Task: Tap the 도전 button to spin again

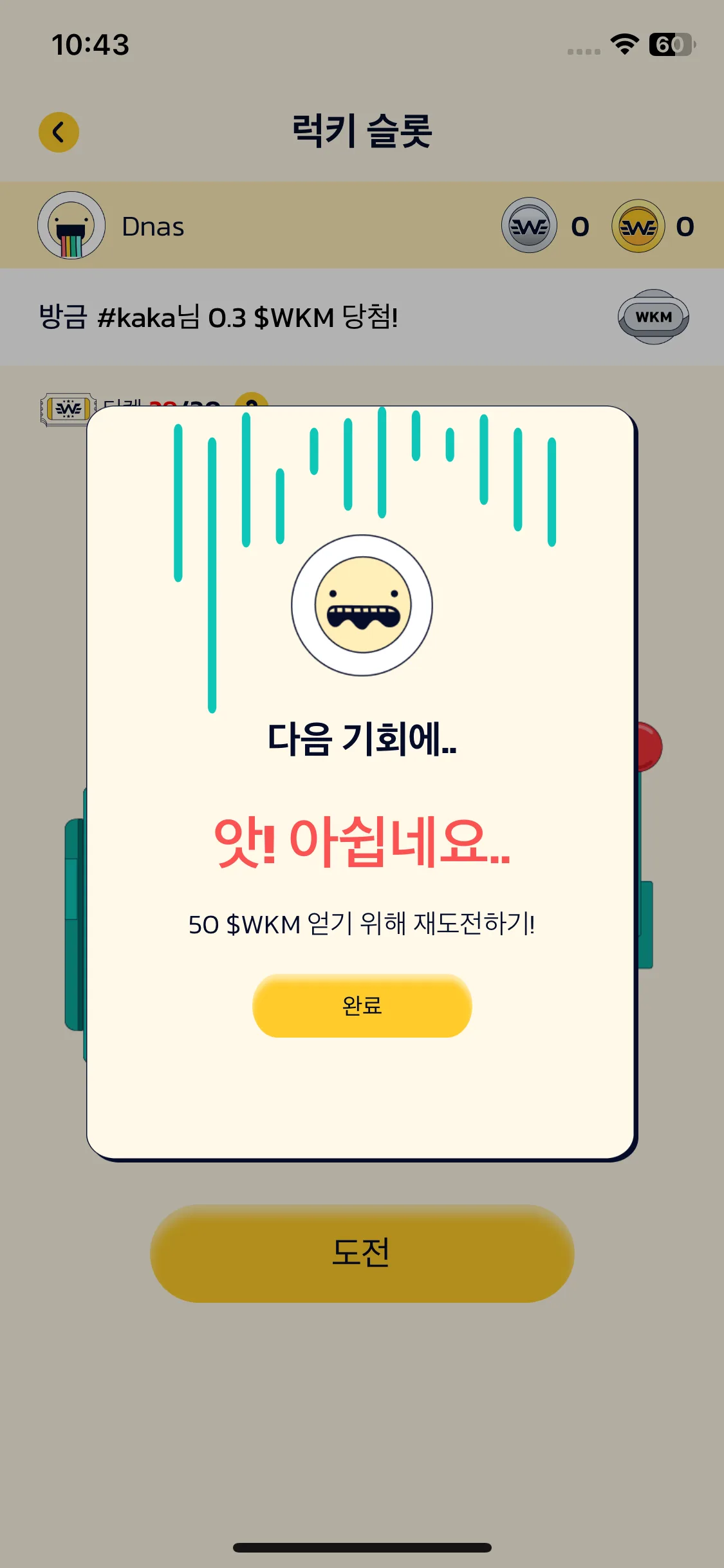Action: 362,1253
